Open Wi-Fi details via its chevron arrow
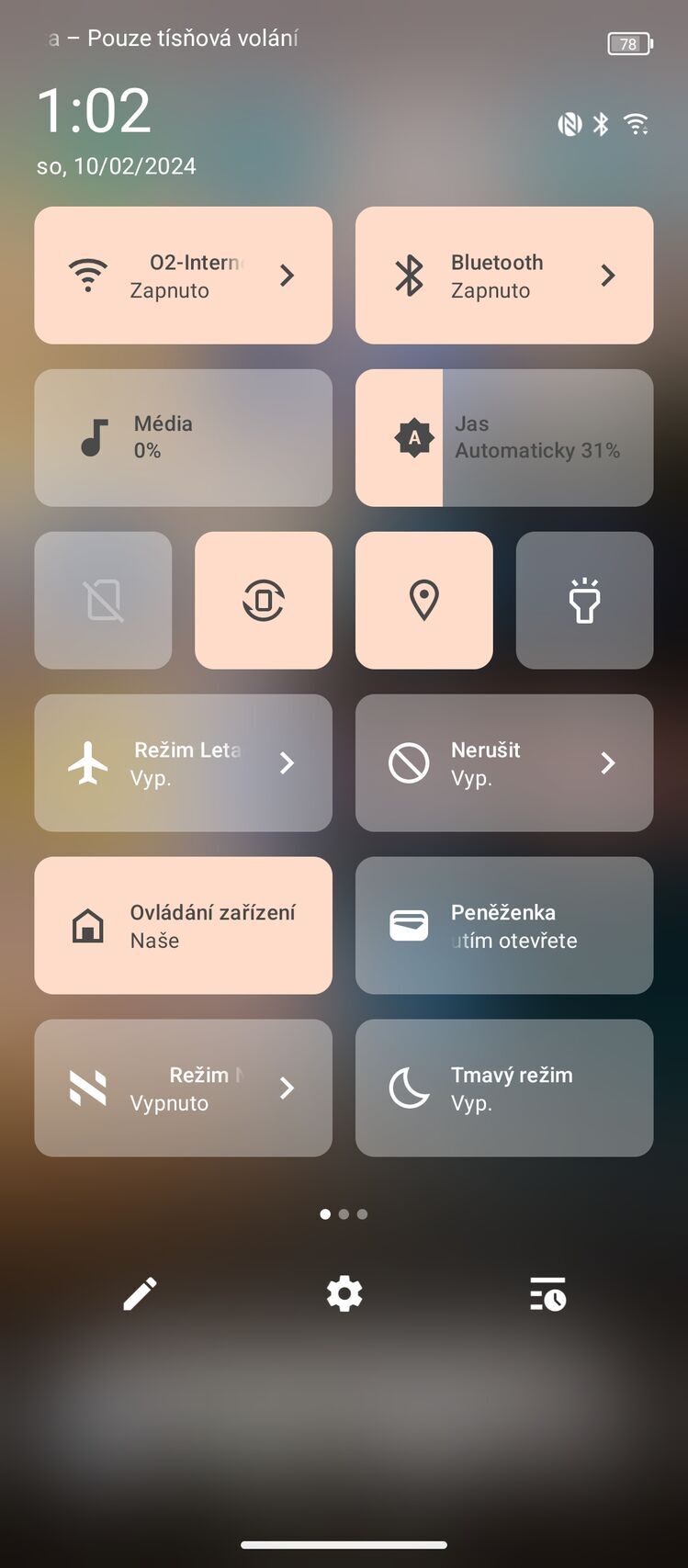Screen dimensions: 688x1568 pos(288,275)
